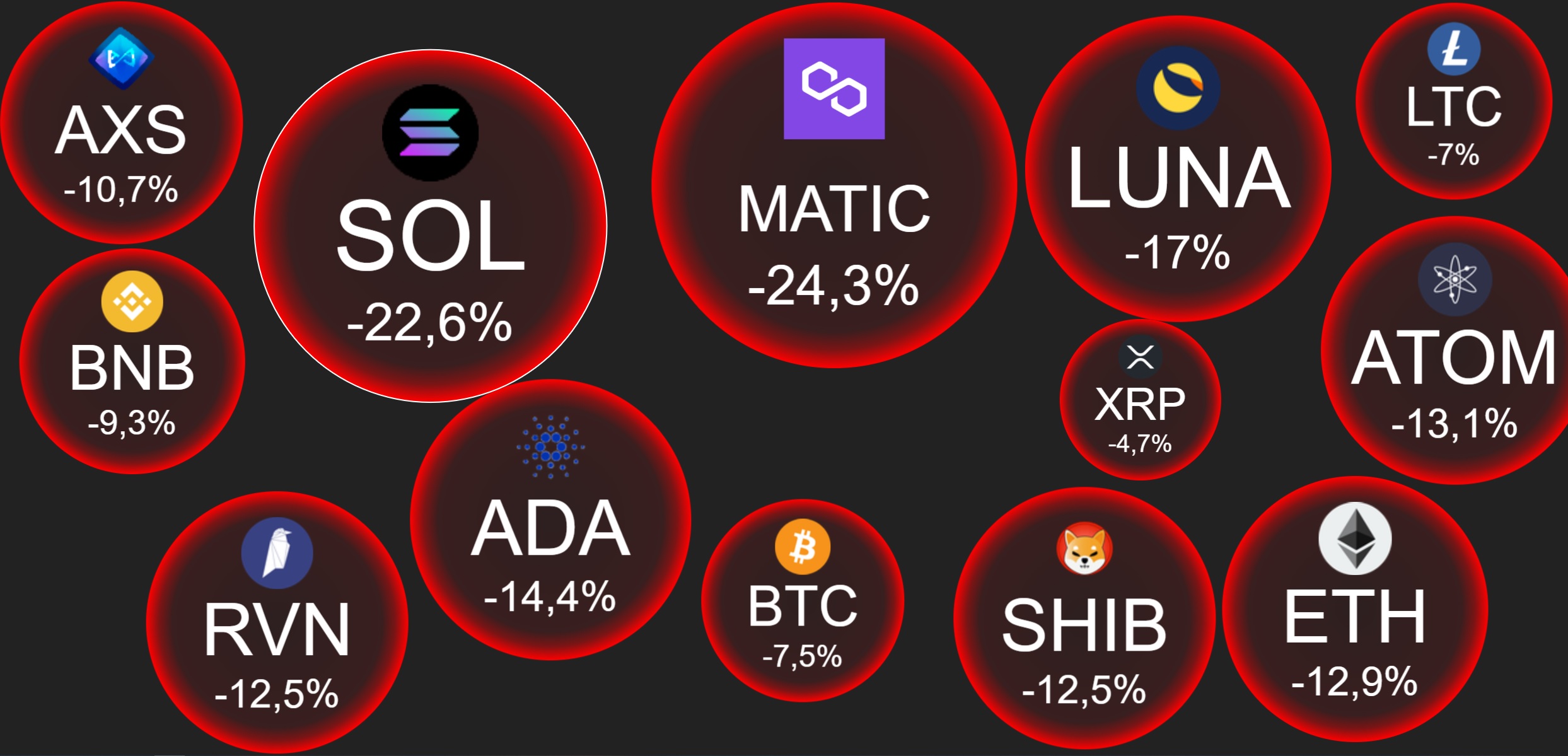The width and height of the screenshot is (1568, 756).
Task: Tap the RVN bubble
Action: (277, 623)
